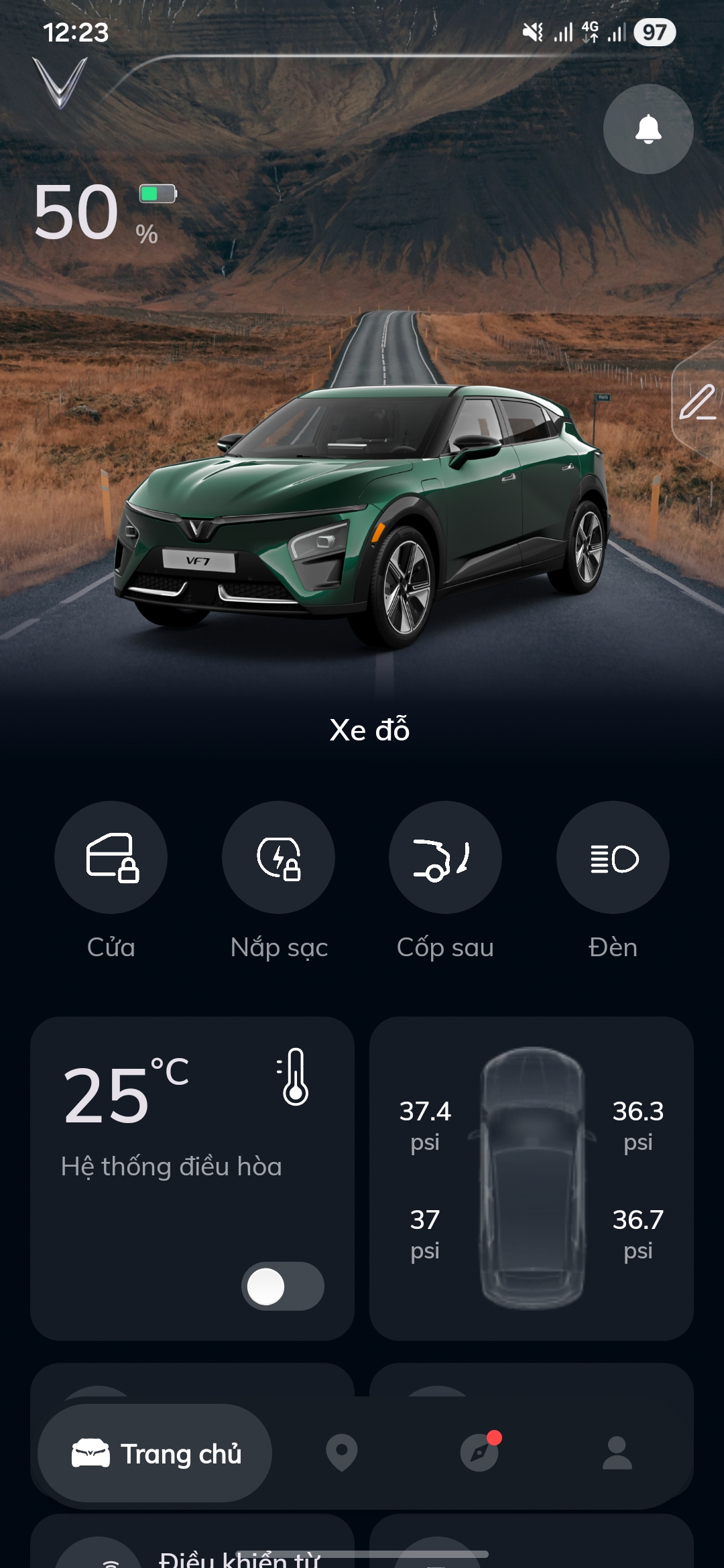Go to the profile tab
Viewport: 724px width, 1568px height.
click(617, 1452)
